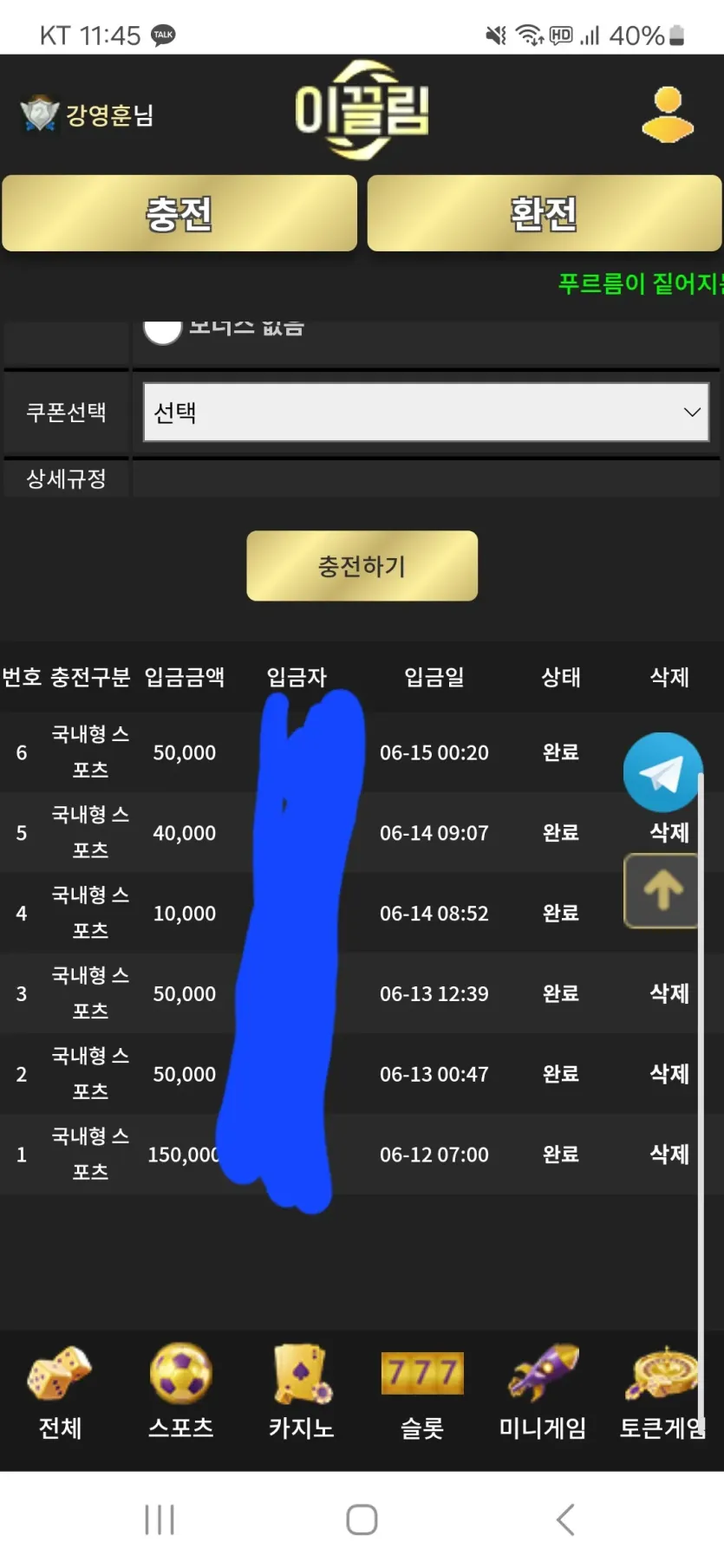Submit with the 충전하기 button

tap(362, 566)
